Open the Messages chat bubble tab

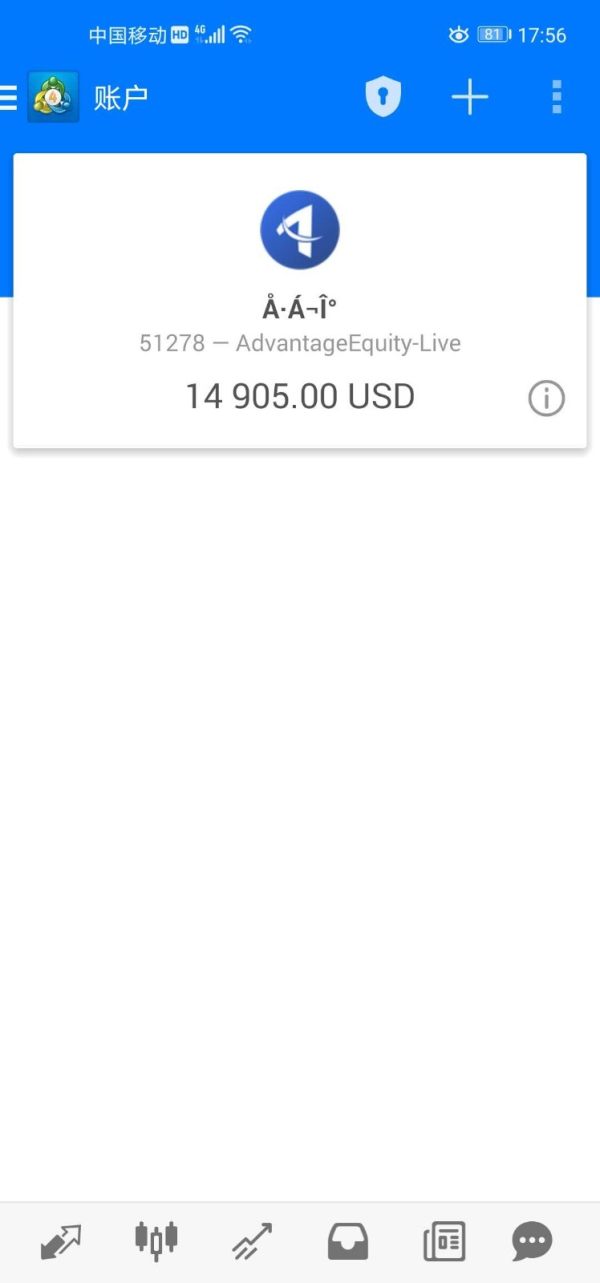(532, 1242)
